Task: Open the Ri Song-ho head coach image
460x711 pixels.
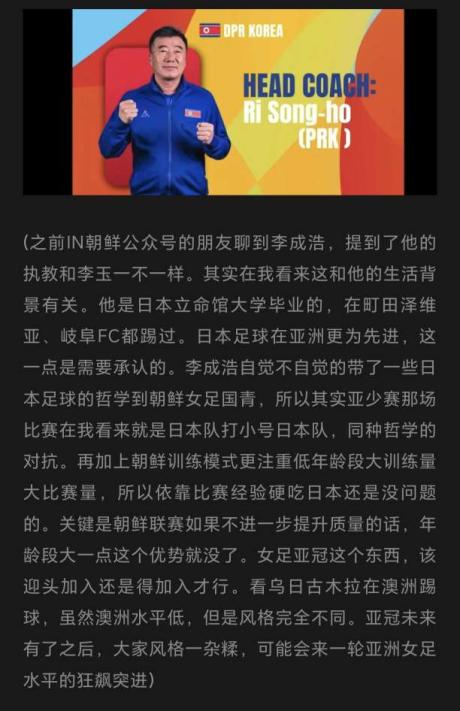Action: click(x=230, y=102)
